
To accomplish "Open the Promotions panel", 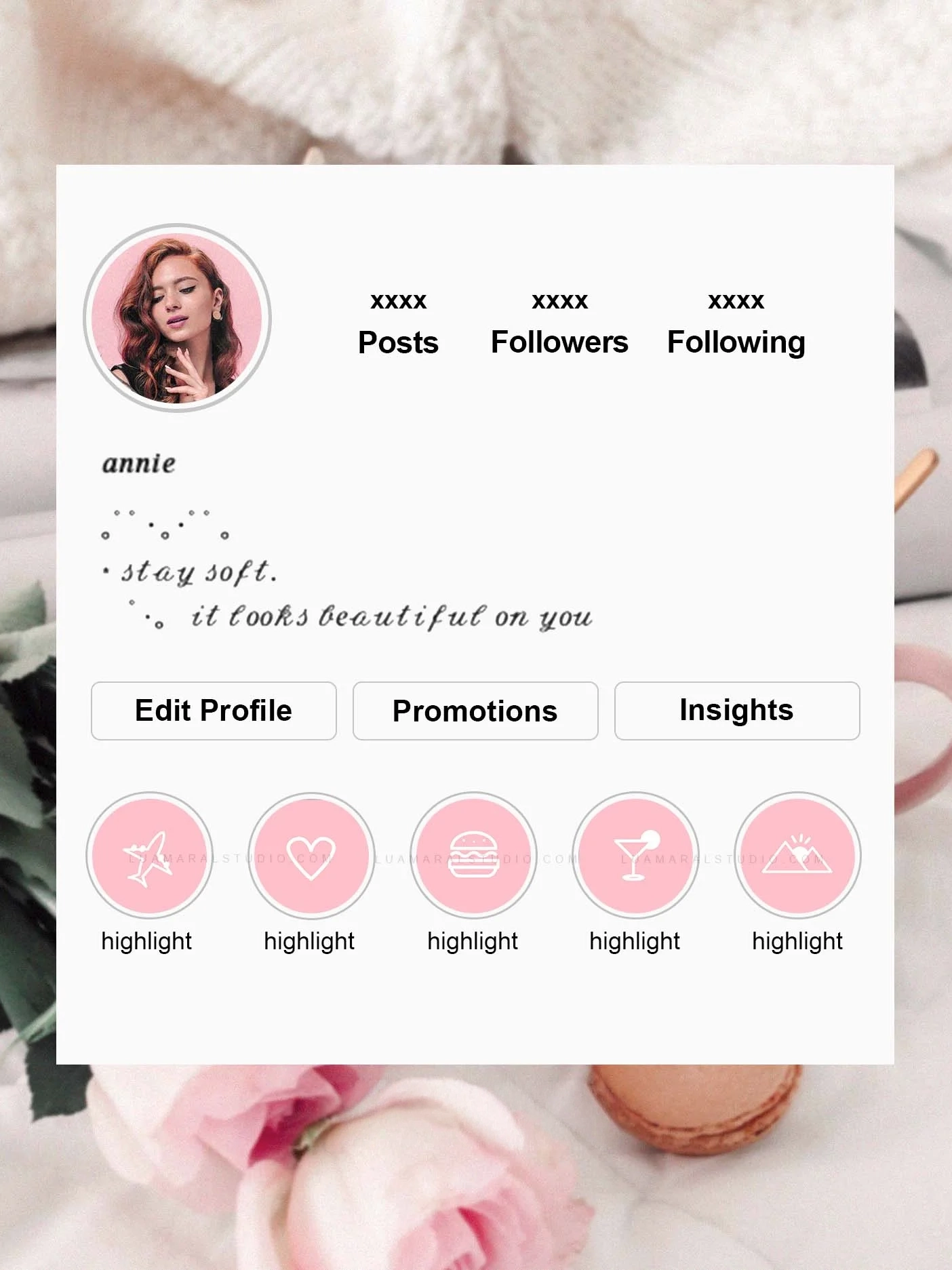I will pos(475,711).
